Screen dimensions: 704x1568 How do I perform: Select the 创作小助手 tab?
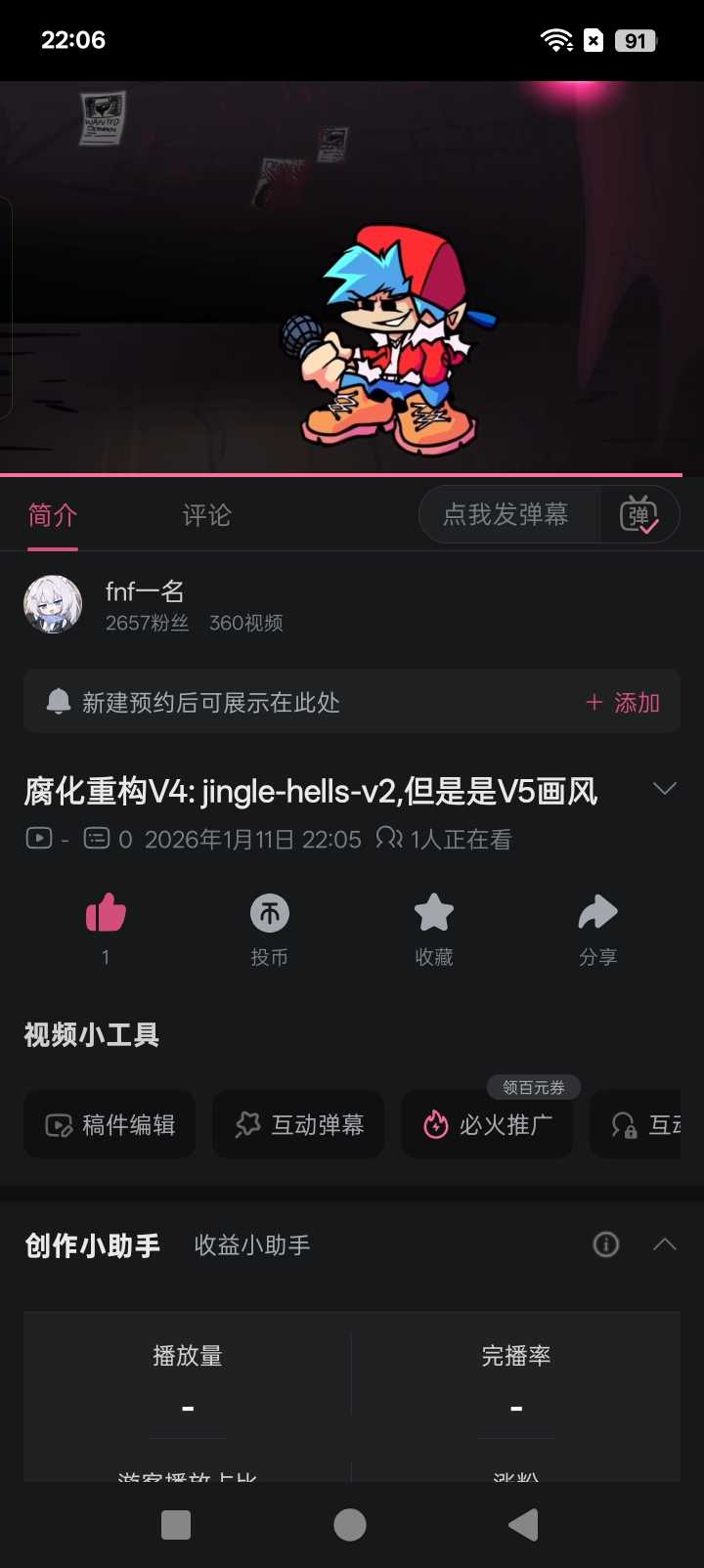click(x=92, y=1244)
